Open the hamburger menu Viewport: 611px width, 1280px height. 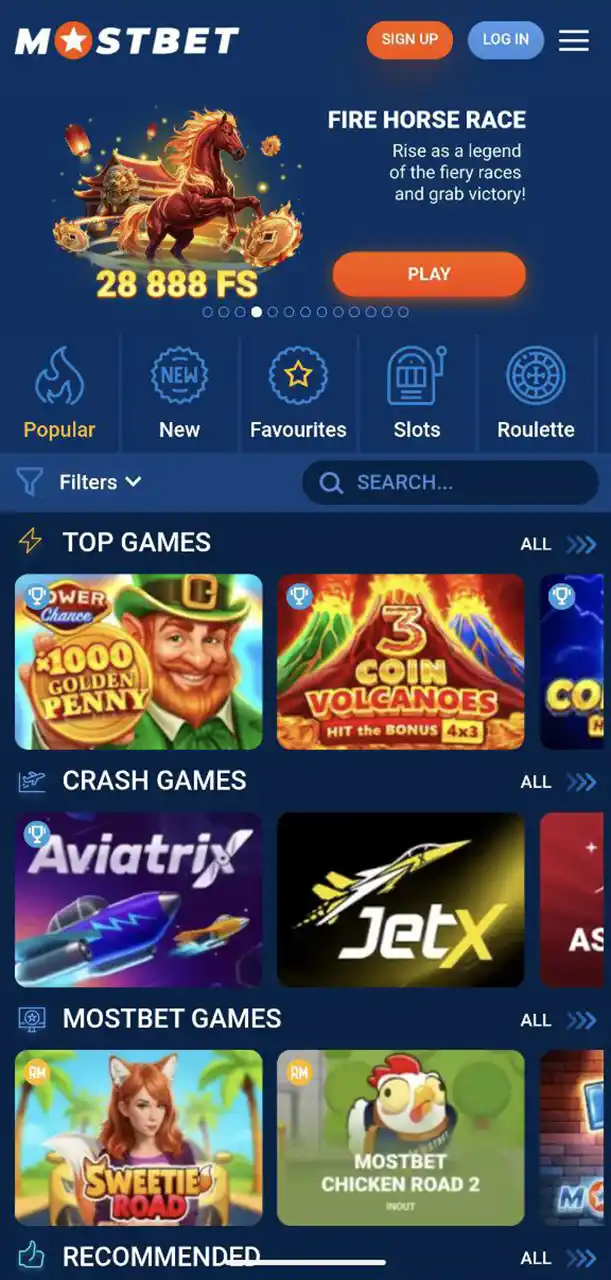point(574,40)
